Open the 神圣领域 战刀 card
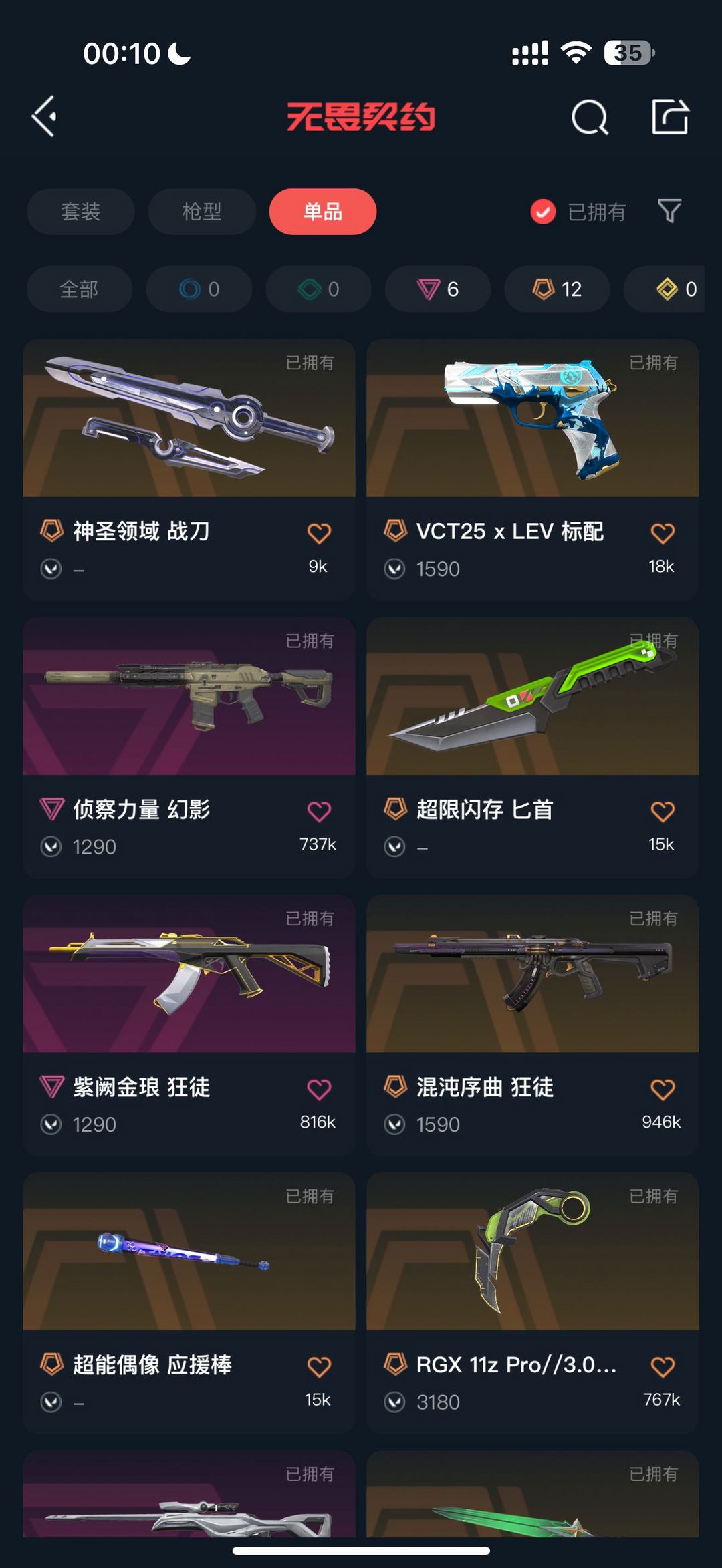 189,470
